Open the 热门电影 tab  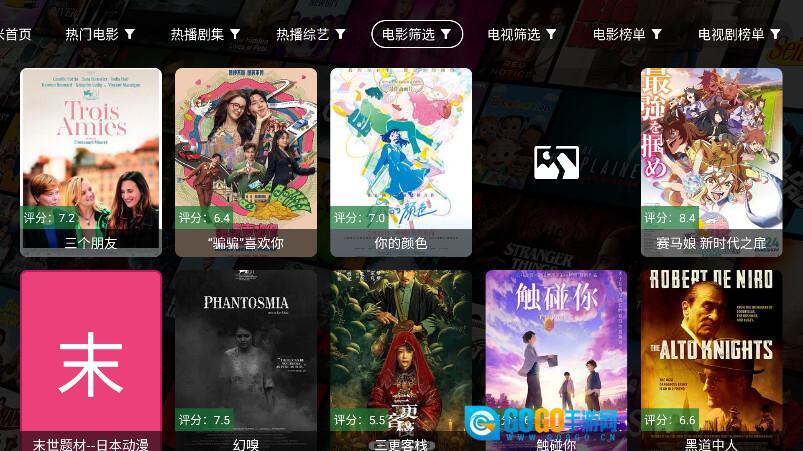pos(100,34)
